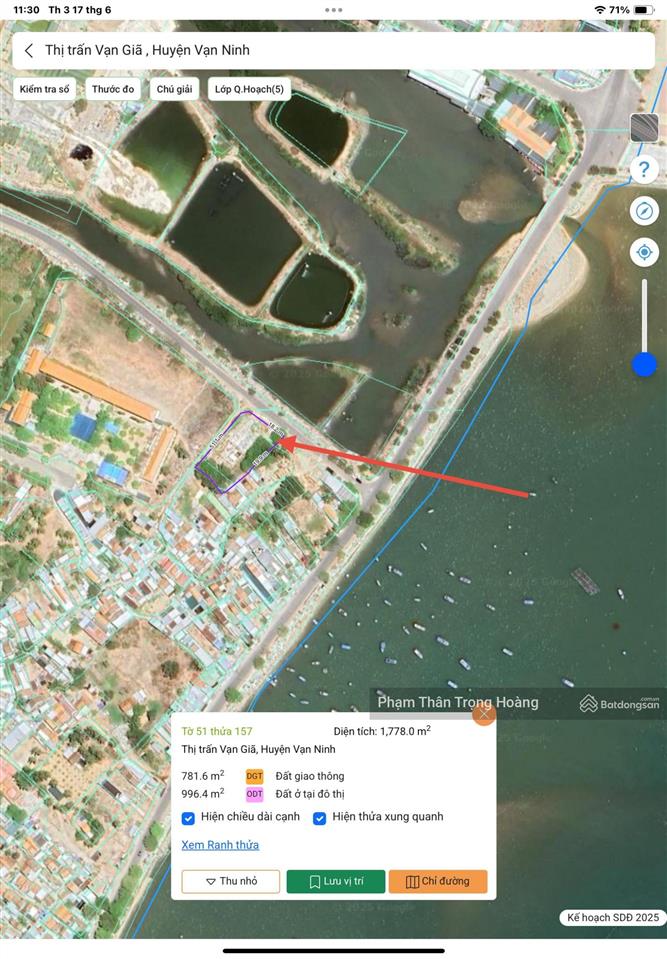Save the location with Lưu vị trí
Viewport: 667px width, 959px height.
[x=336, y=881]
